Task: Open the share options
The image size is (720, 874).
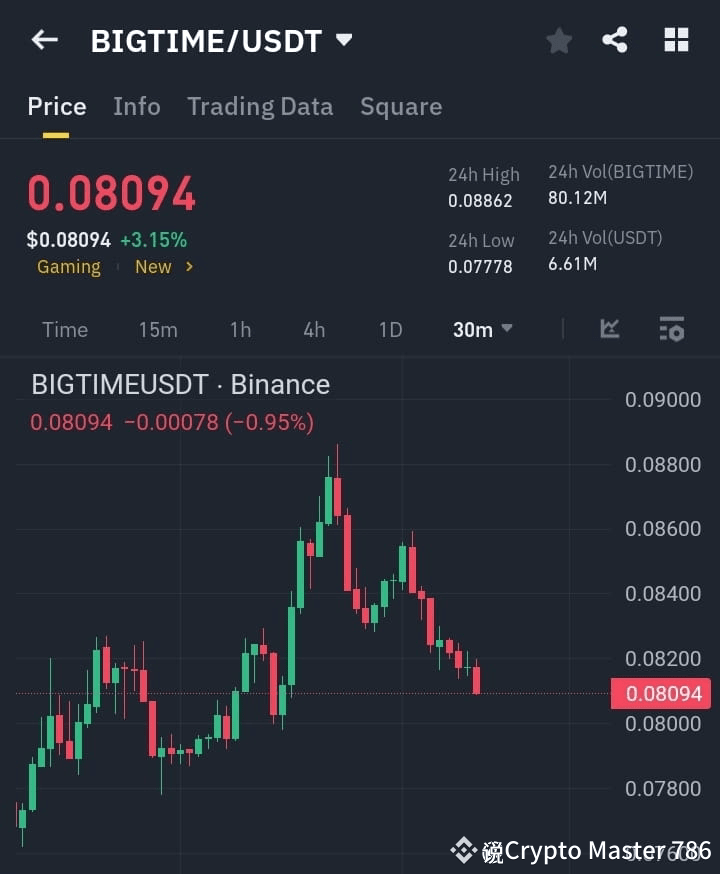Action: 616,40
